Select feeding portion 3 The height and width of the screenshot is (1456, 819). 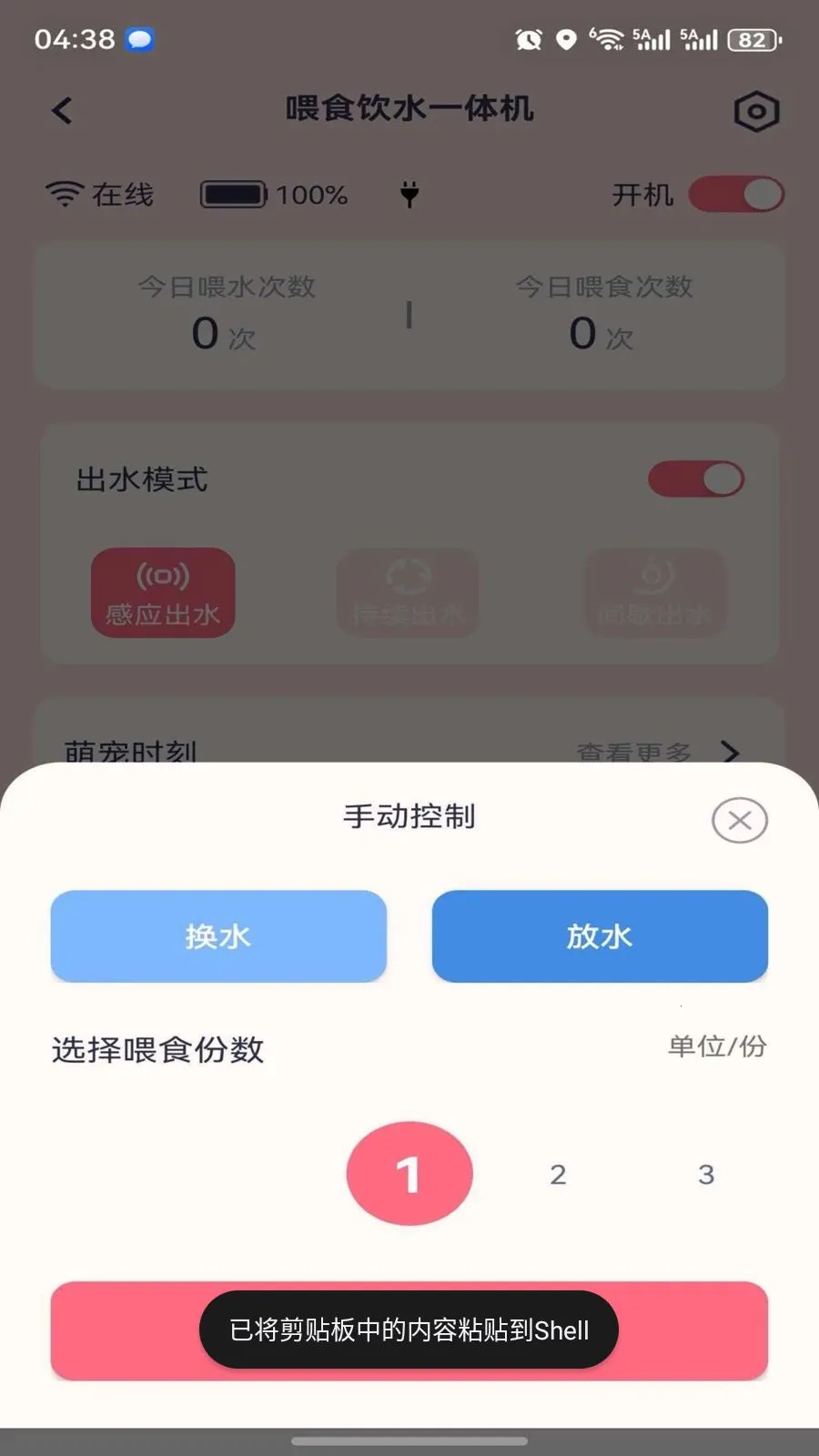(x=706, y=1173)
